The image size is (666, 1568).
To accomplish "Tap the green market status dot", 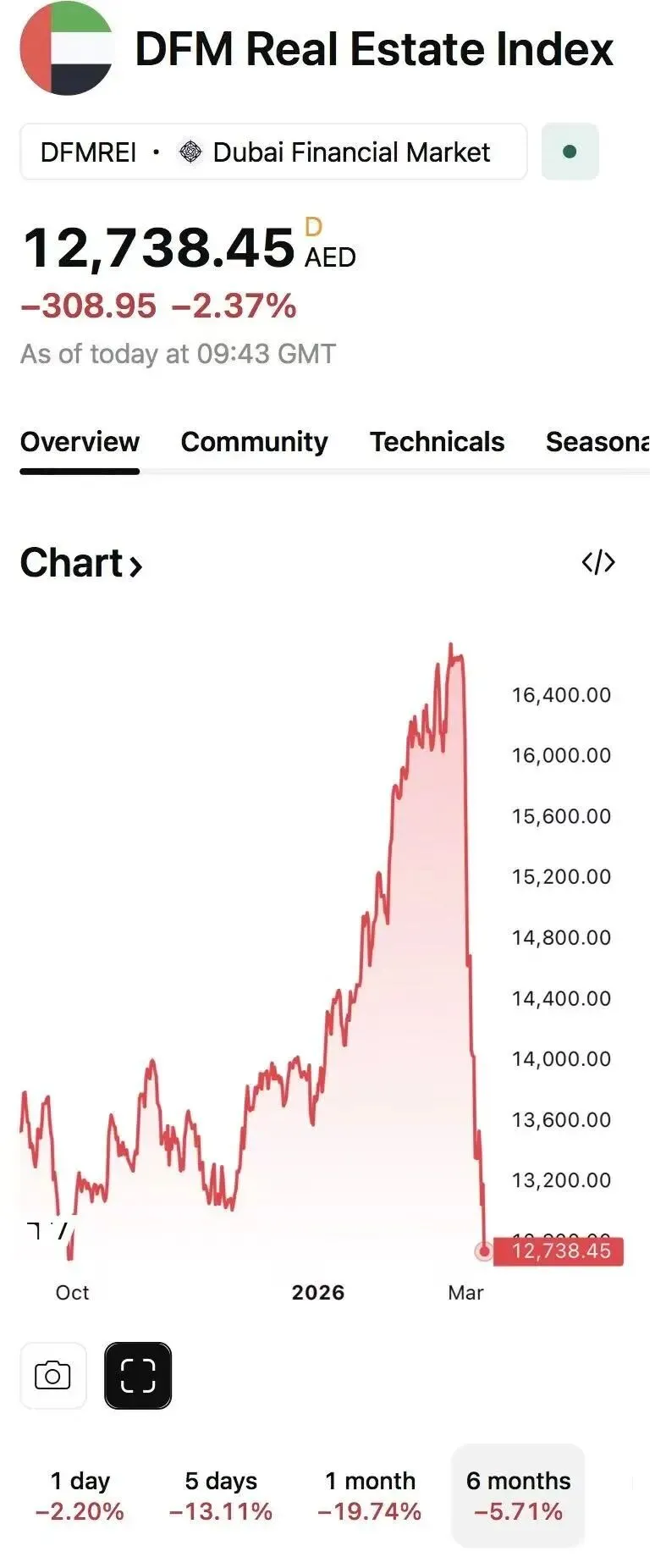I will [x=570, y=152].
